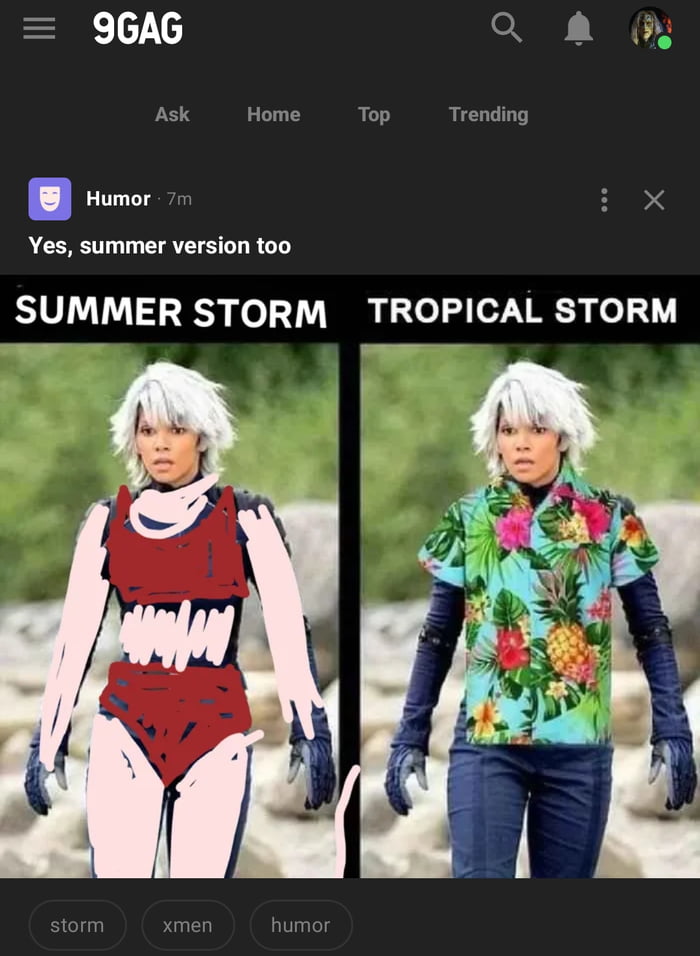Switch to the Trending tab
Screen dimensions: 700x956
[488, 114]
